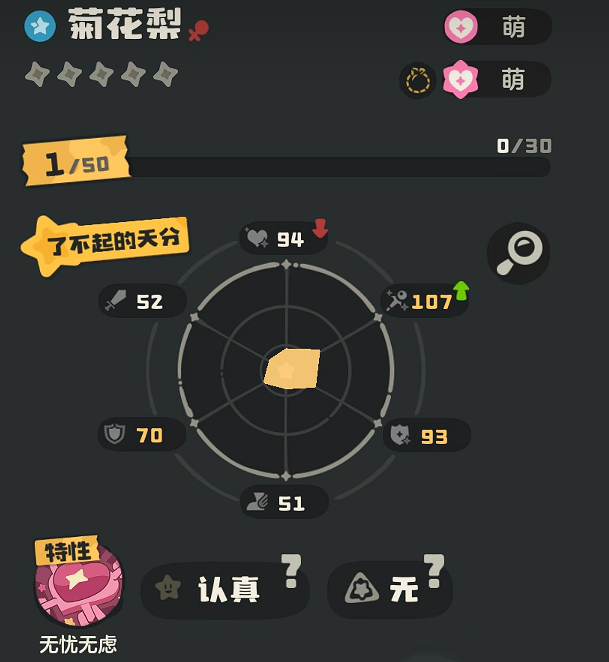The width and height of the screenshot is (609, 662).
Task: Open the 认真 personality help chip
Action: pyautogui.click(x=224, y=589)
